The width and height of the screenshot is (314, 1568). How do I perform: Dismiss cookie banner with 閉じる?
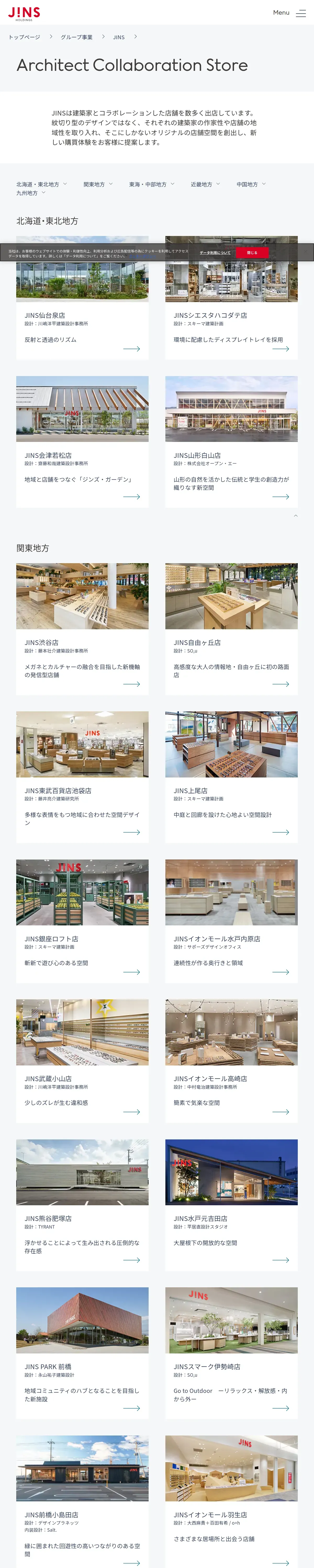coord(252,253)
